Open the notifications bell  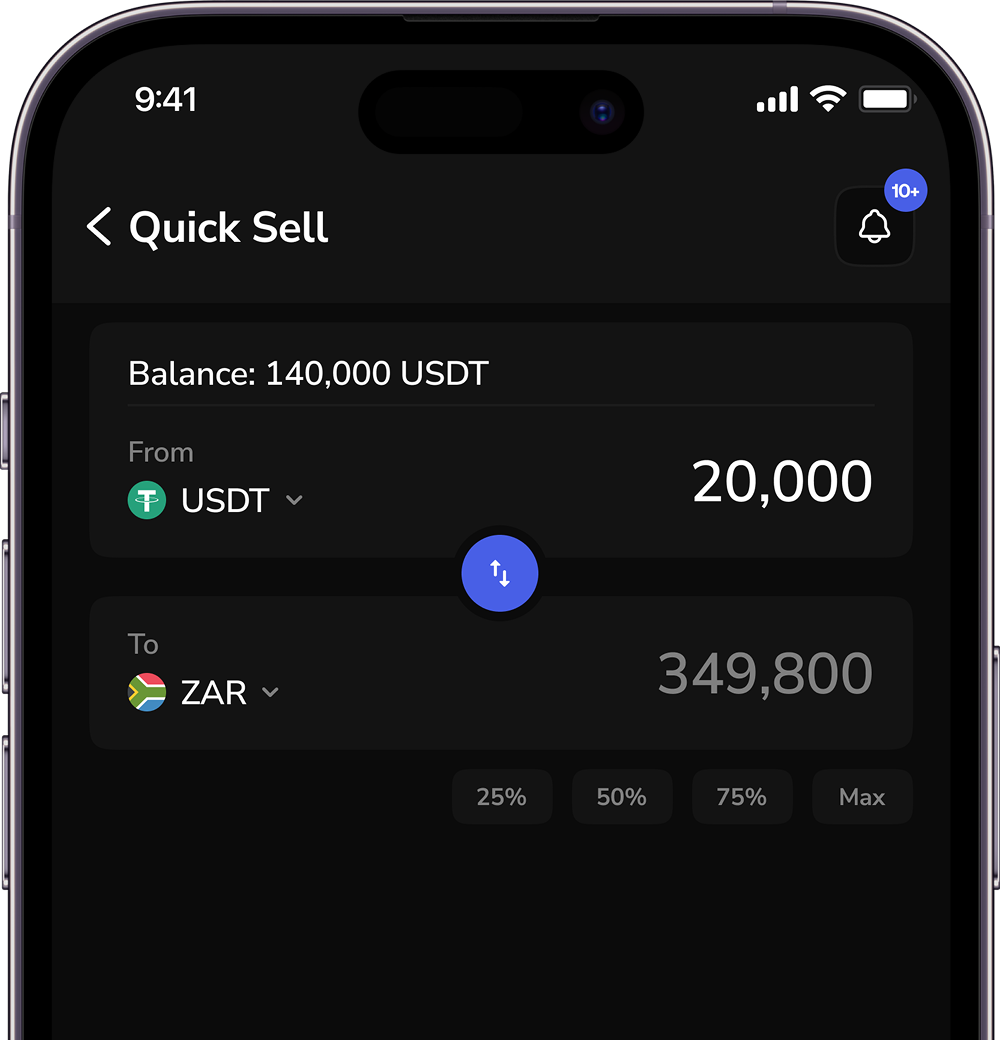click(874, 226)
